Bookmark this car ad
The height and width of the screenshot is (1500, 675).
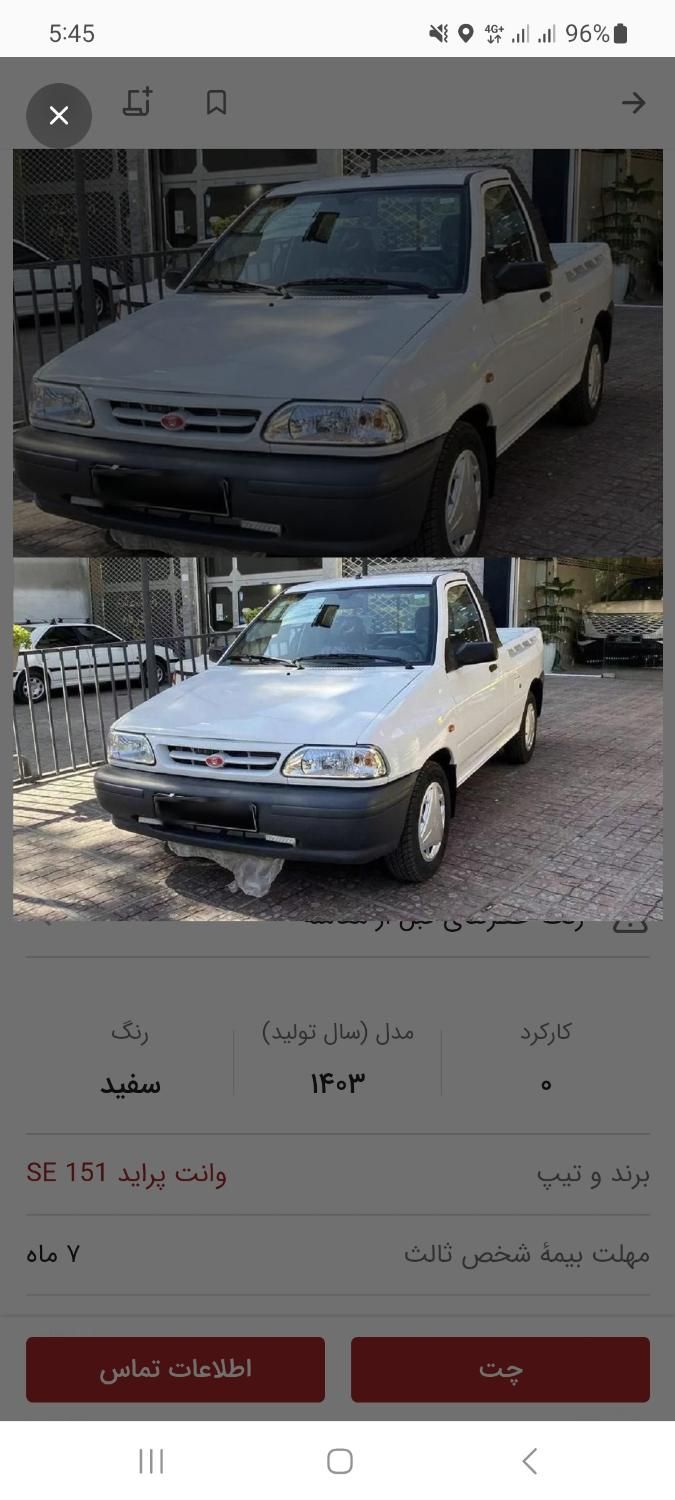(x=216, y=102)
